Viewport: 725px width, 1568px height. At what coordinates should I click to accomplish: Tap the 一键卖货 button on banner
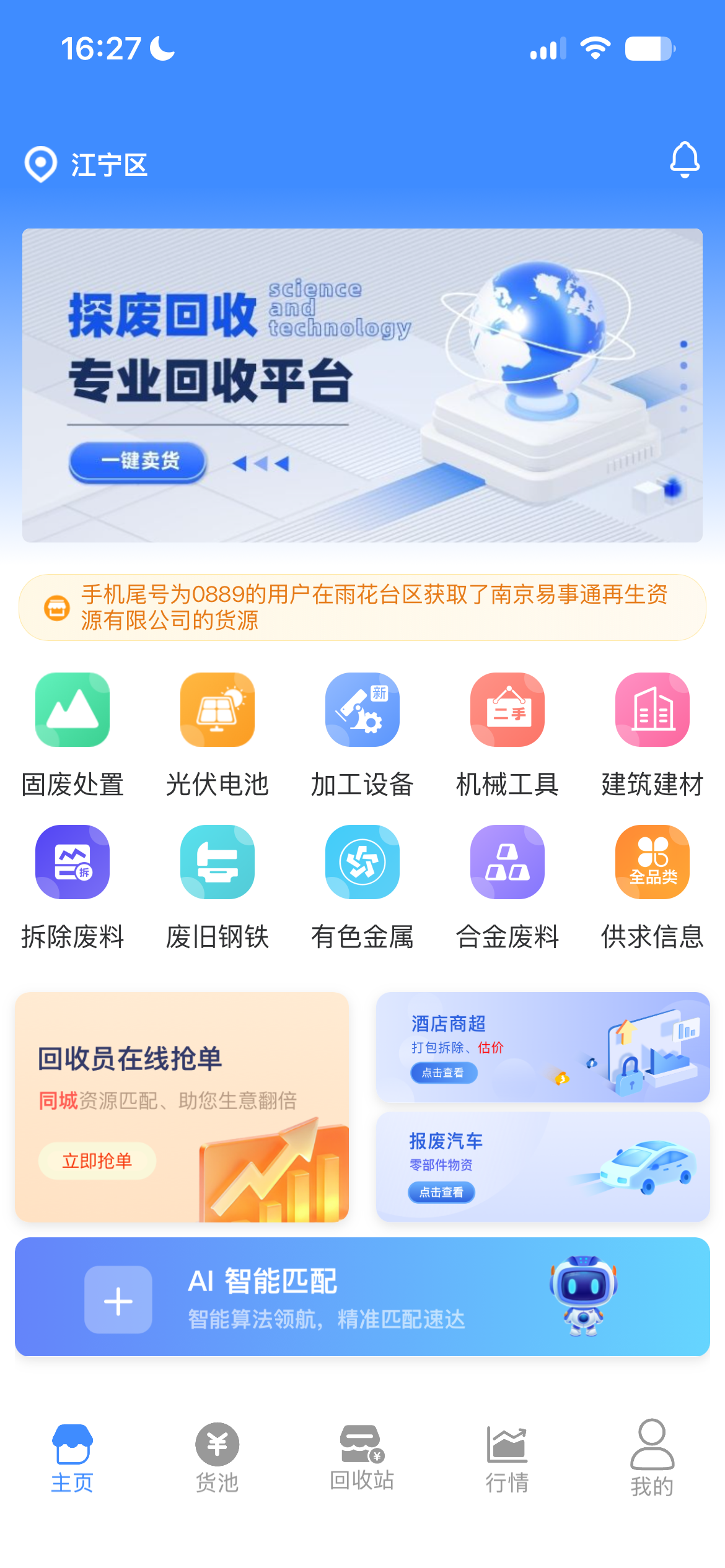[137, 461]
